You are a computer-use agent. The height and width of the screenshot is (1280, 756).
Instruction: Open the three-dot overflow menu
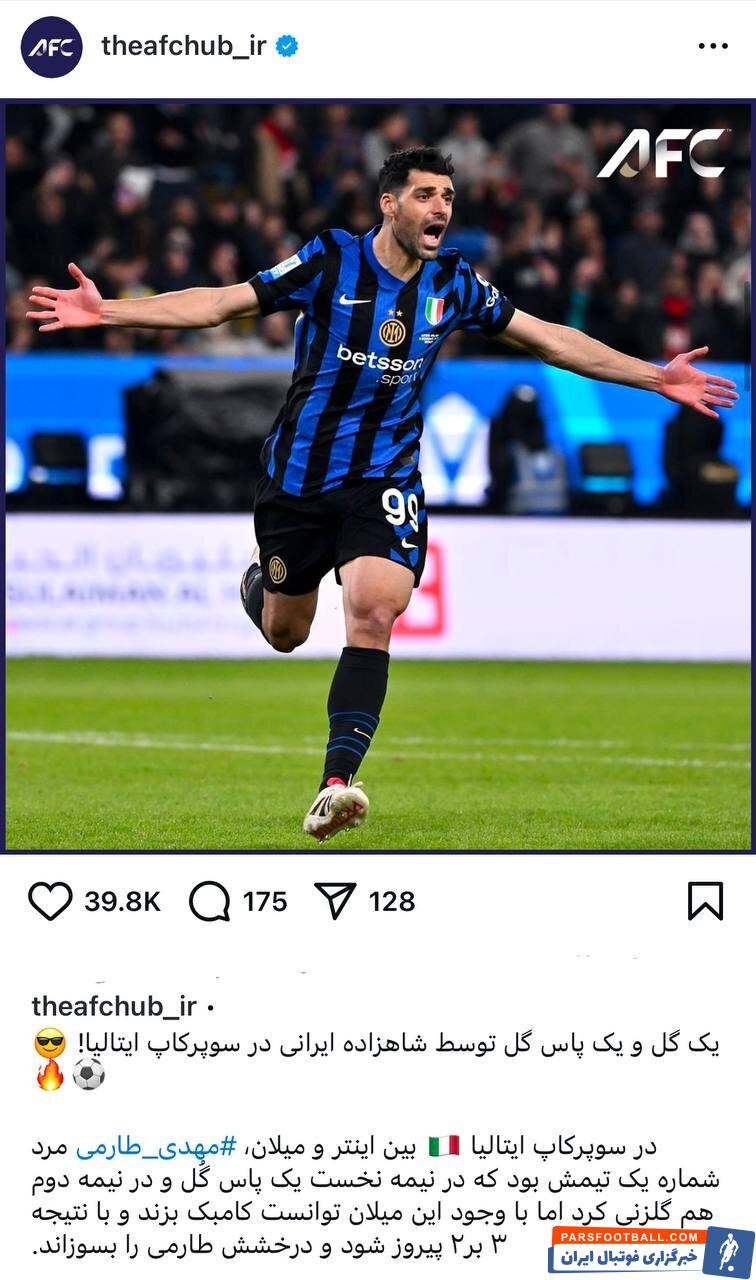click(x=713, y=46)
